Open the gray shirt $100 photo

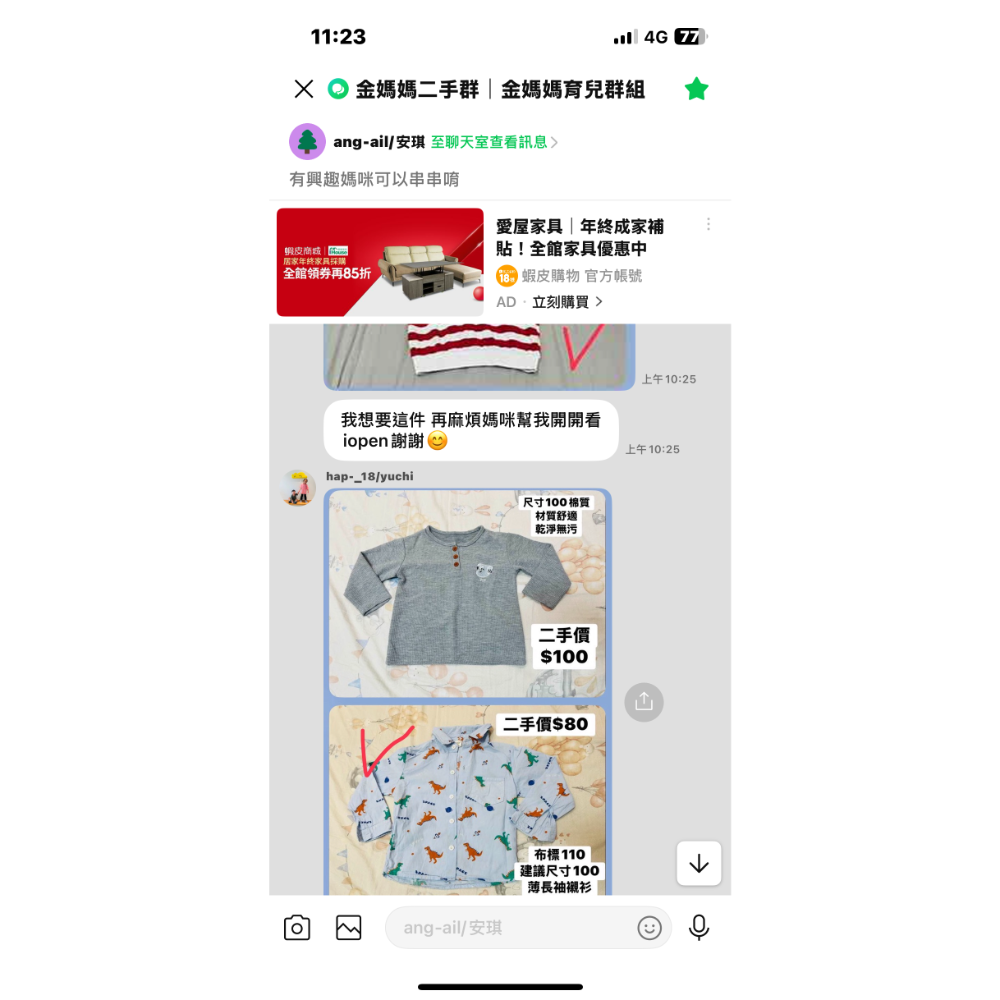click(x=467, y=593)
